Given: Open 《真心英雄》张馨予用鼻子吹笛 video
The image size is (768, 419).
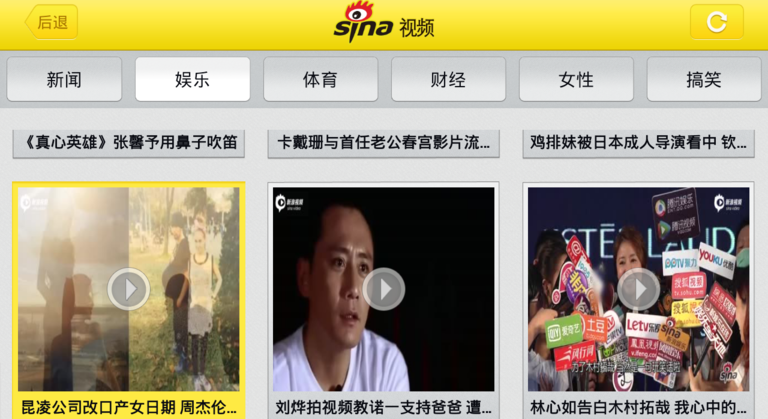Looking at the screenshot, I should 128,143.
